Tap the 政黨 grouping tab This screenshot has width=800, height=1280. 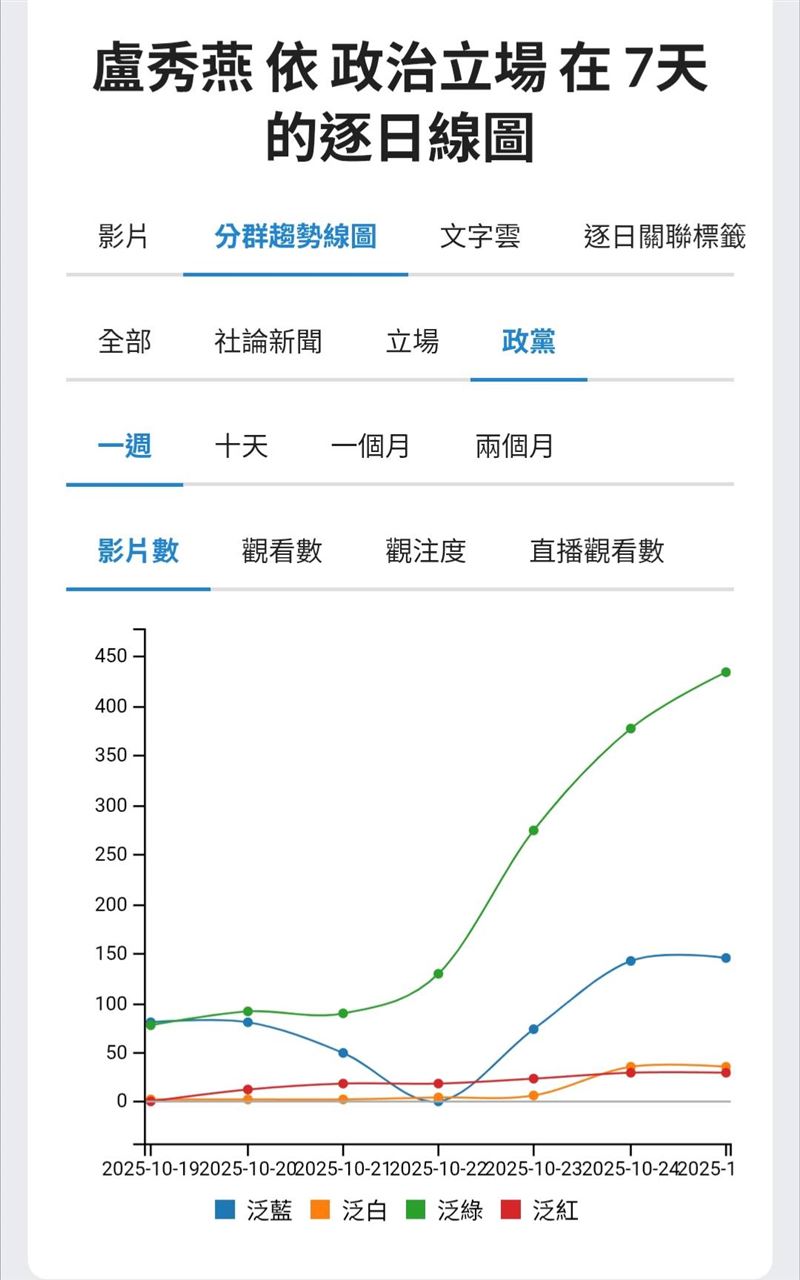click(528, 342)
